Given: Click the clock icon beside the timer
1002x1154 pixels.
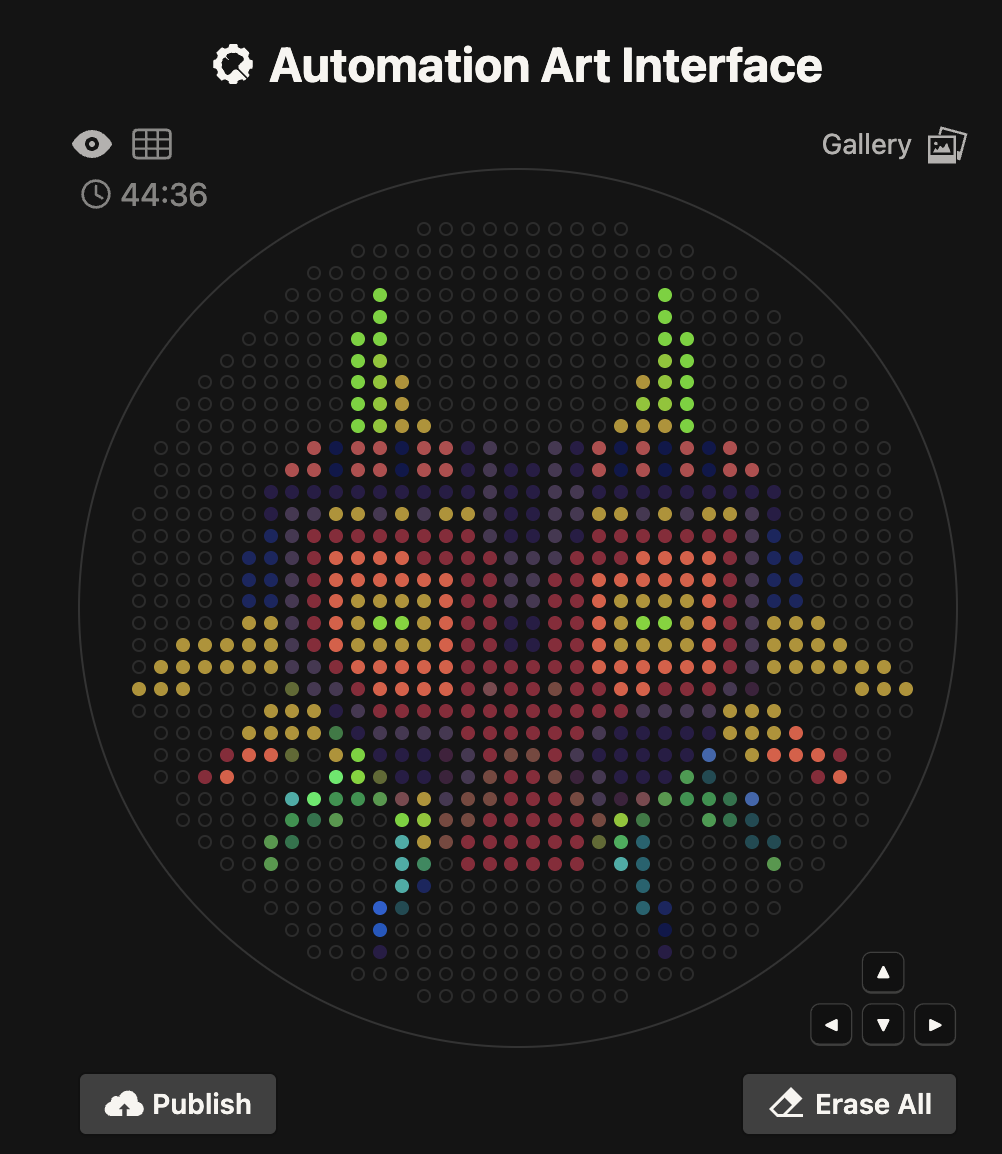Looking at the screenshot, I should (x=96, y=195).
